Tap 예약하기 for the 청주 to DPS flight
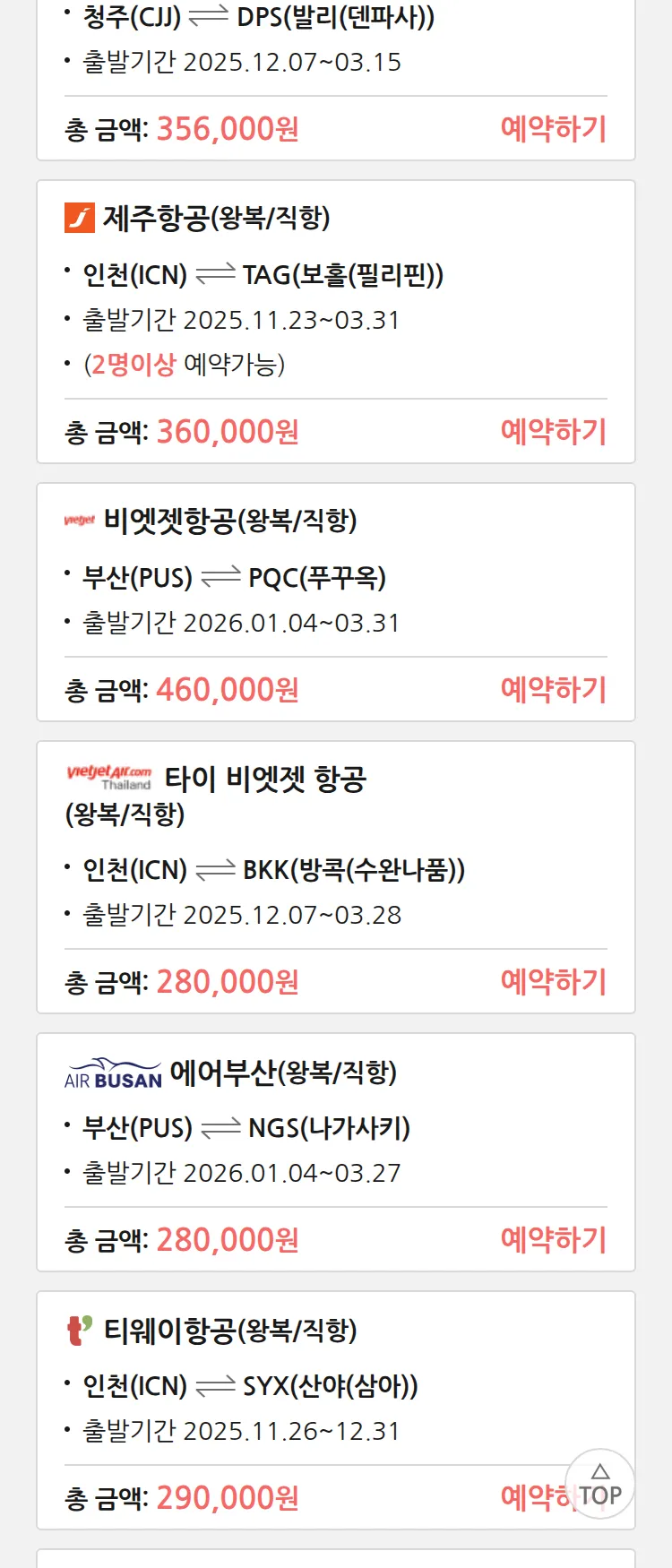 tap(553, 129)
